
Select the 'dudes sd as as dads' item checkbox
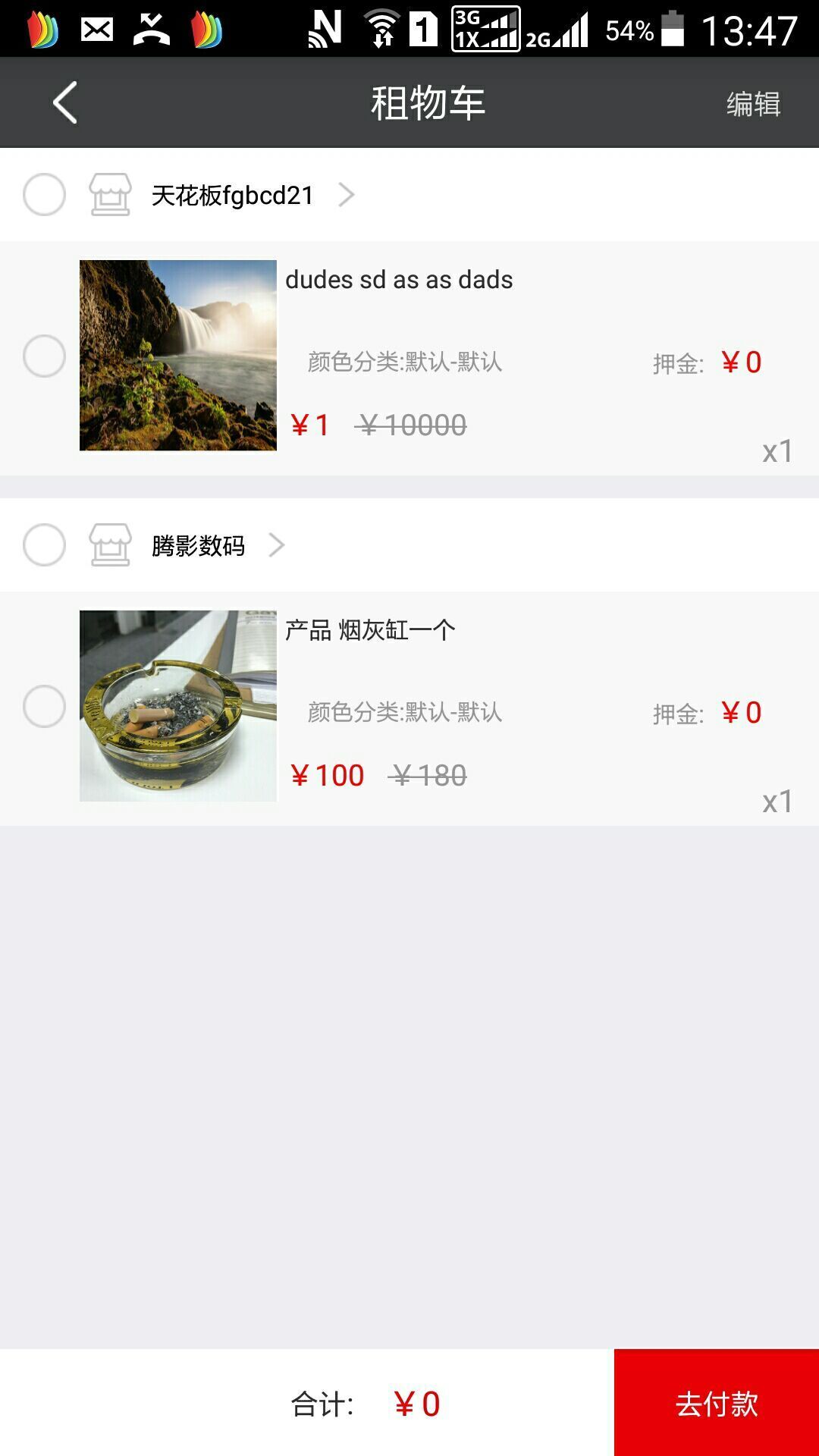point(45,356)
